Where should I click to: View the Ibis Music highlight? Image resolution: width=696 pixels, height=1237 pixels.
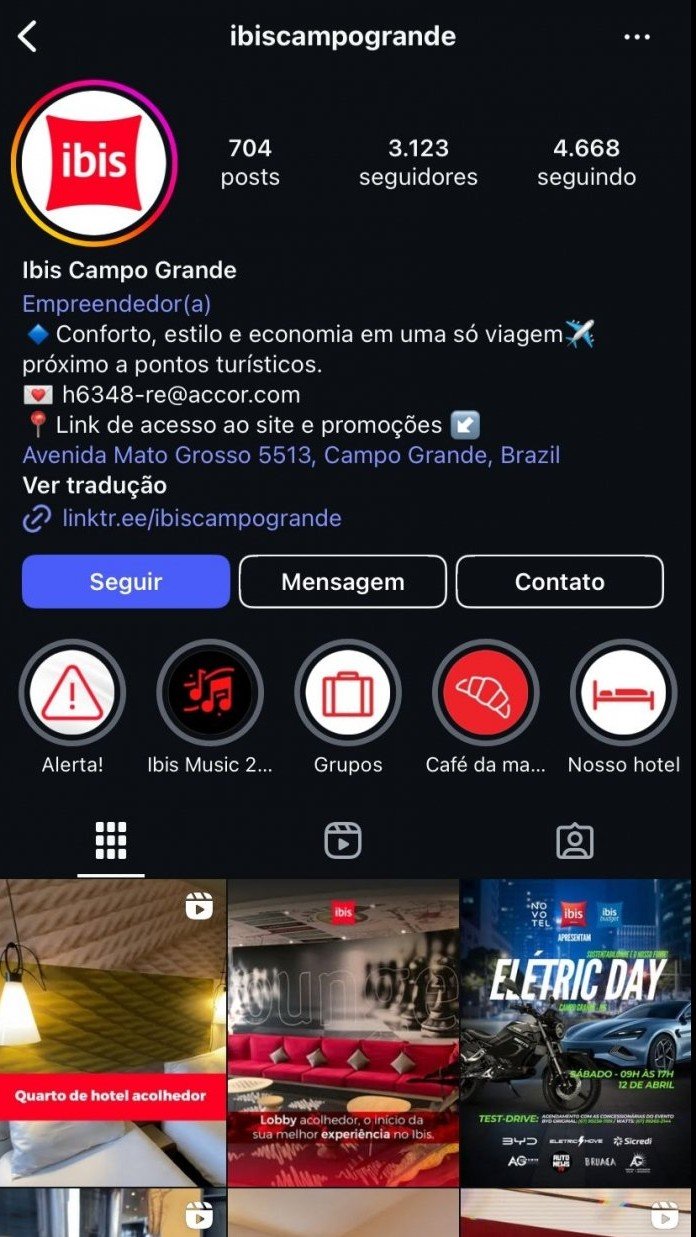[x=210, y=693]
